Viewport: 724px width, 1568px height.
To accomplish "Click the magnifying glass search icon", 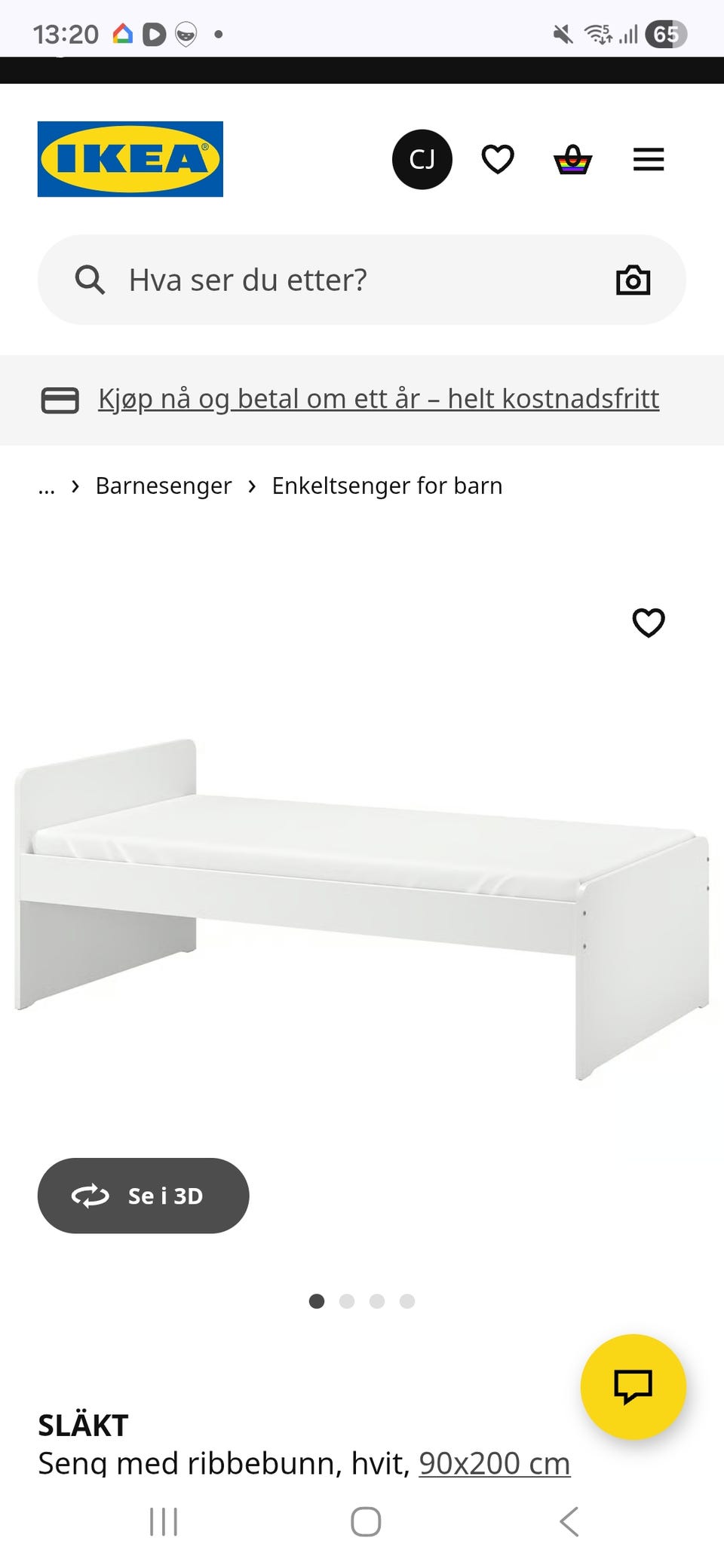I will click(89, 279).
